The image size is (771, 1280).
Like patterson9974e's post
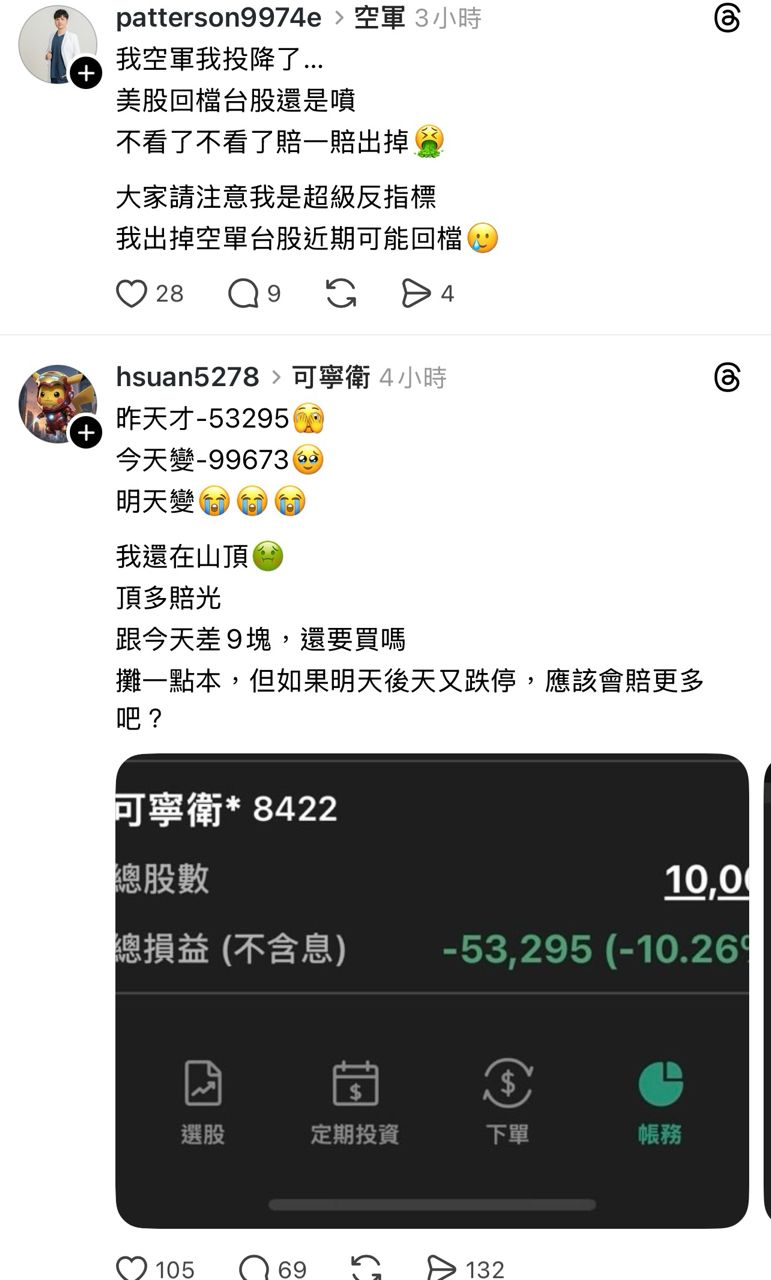[132, 293]
